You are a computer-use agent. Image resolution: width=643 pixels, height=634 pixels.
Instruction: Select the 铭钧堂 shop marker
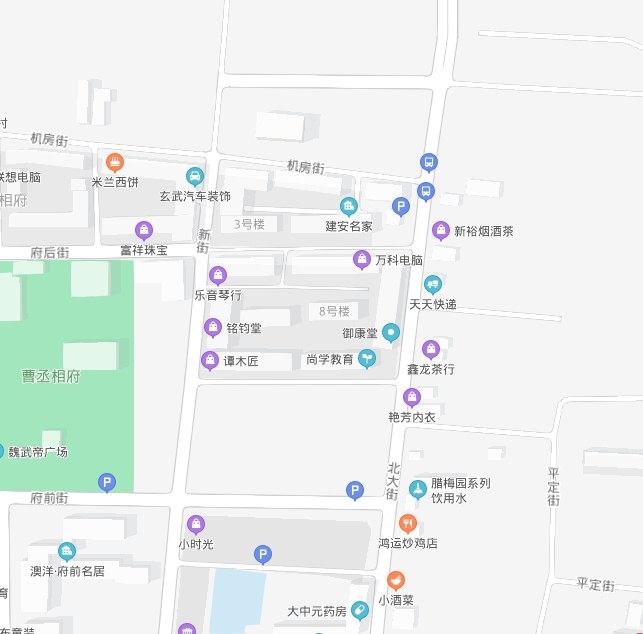(213, 327)
